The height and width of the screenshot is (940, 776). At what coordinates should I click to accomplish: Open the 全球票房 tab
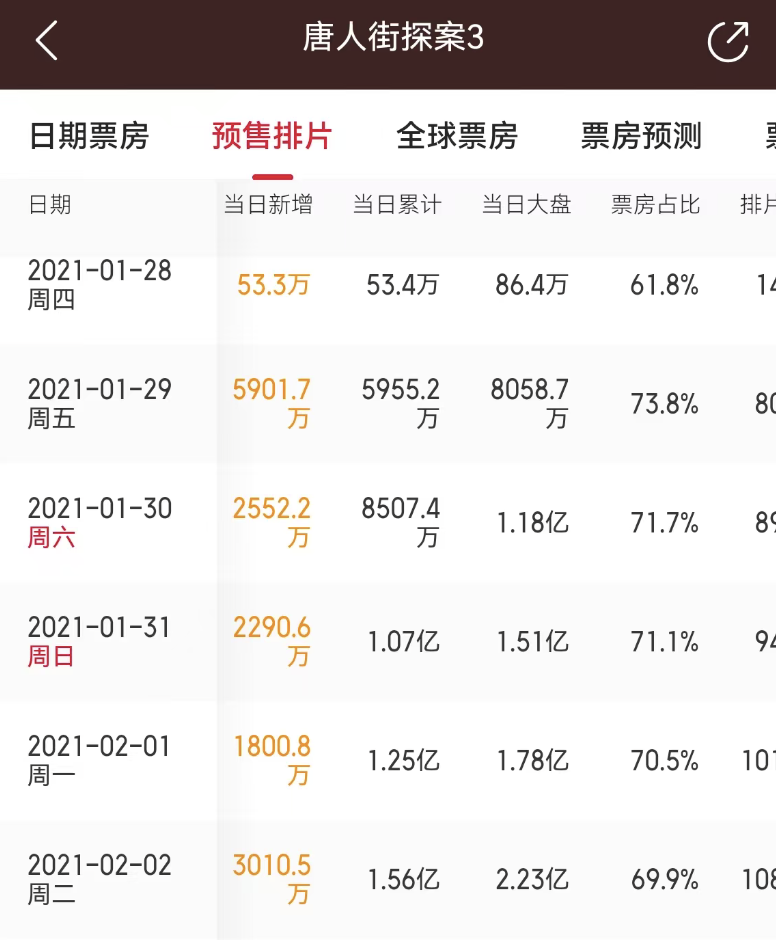coord(457,136)
